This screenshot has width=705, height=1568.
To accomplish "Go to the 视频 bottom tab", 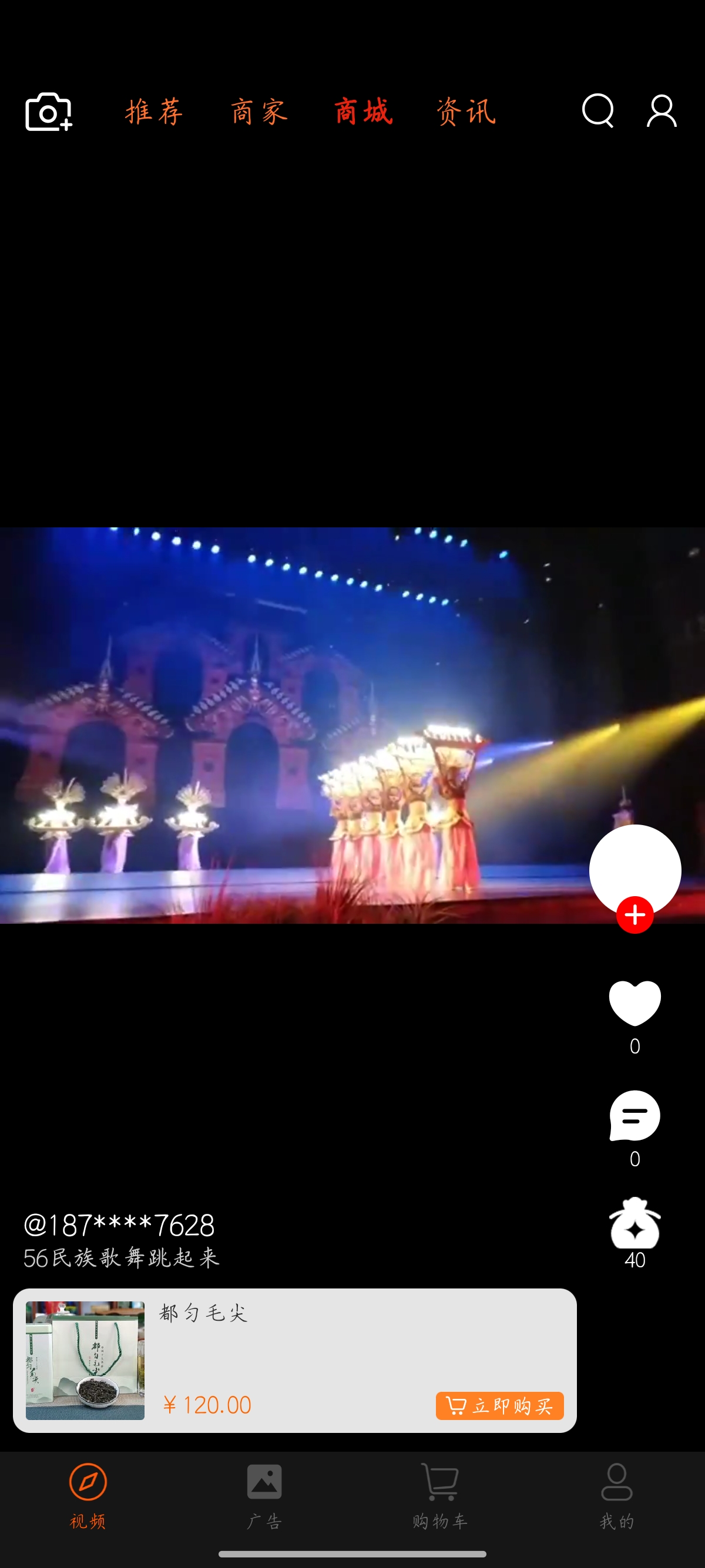I will [88, 1495].
